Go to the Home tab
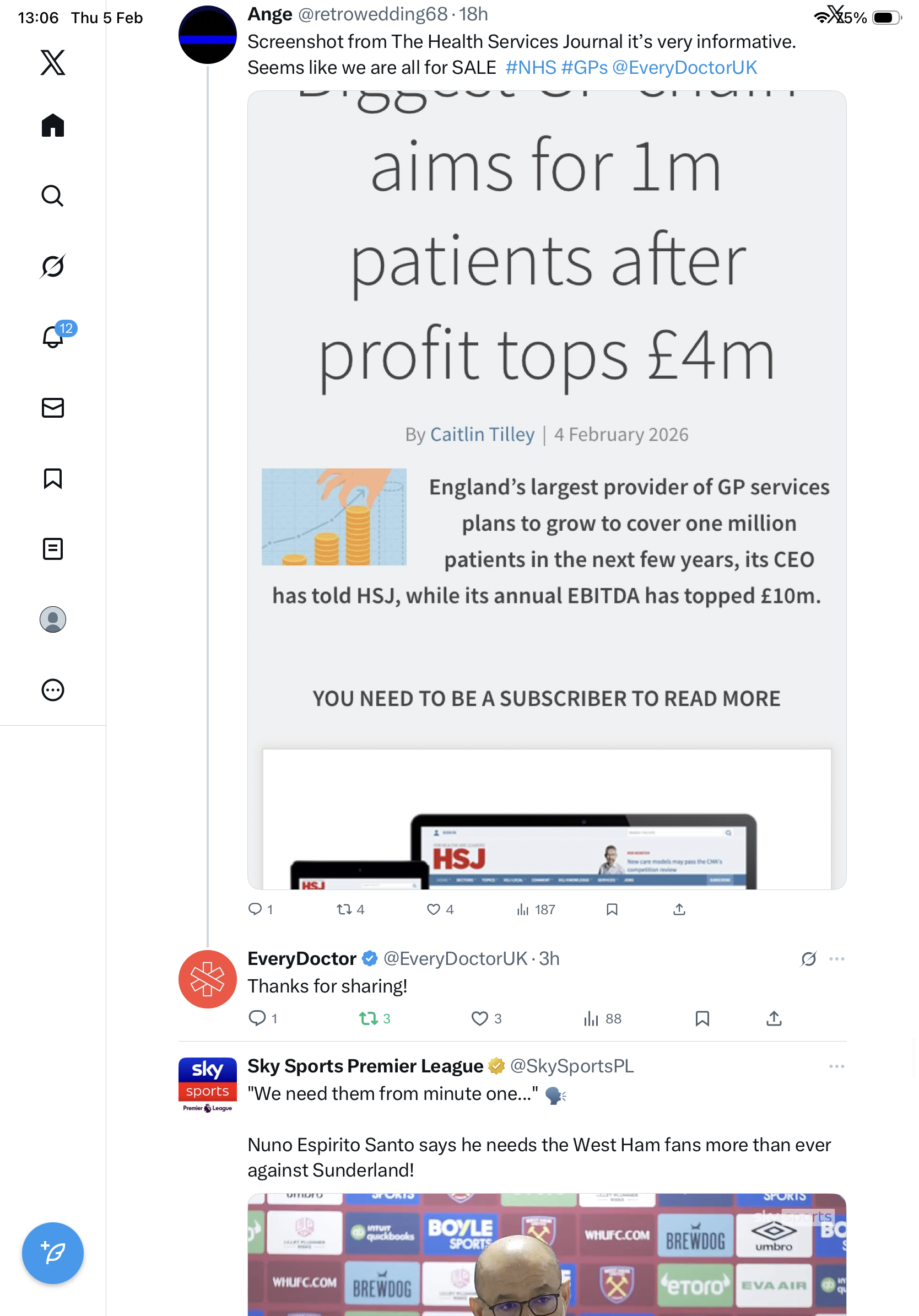Viewport: 919px width, 1316px height. tap(53, 125)
